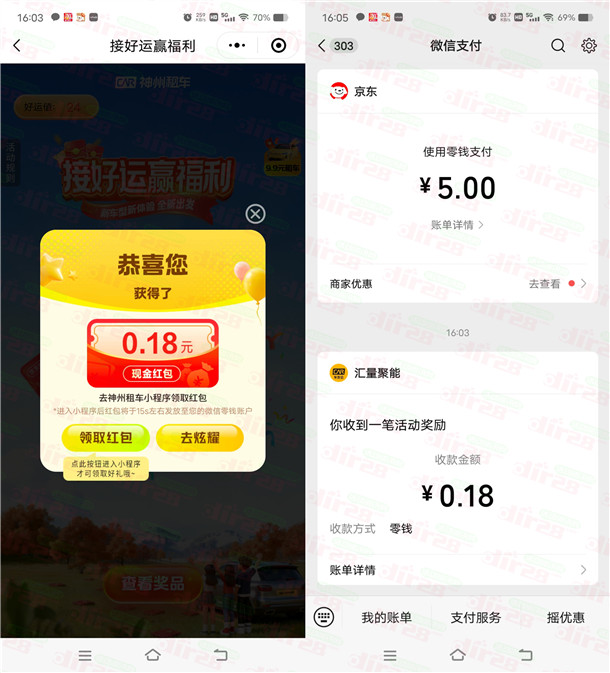Open 账单详情 for the 汇量聚能 reward
The image size is (610, 673).
click(x=458, y=570)
